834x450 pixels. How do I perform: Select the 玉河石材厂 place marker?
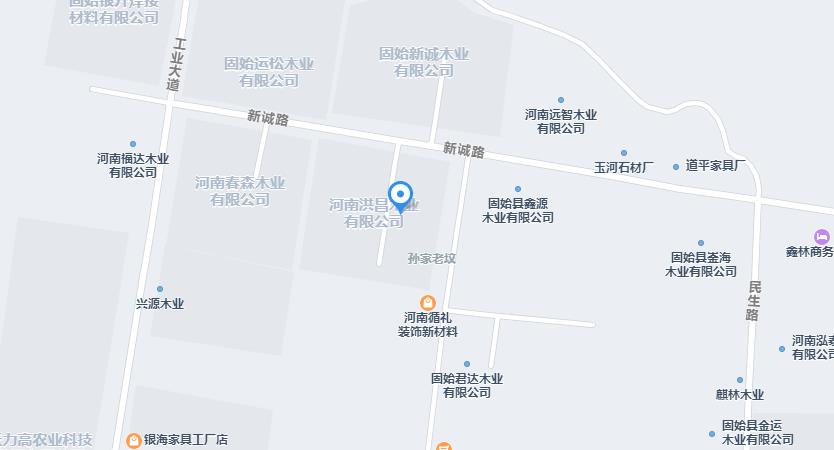pyautogui.click(x=624, y=153)
